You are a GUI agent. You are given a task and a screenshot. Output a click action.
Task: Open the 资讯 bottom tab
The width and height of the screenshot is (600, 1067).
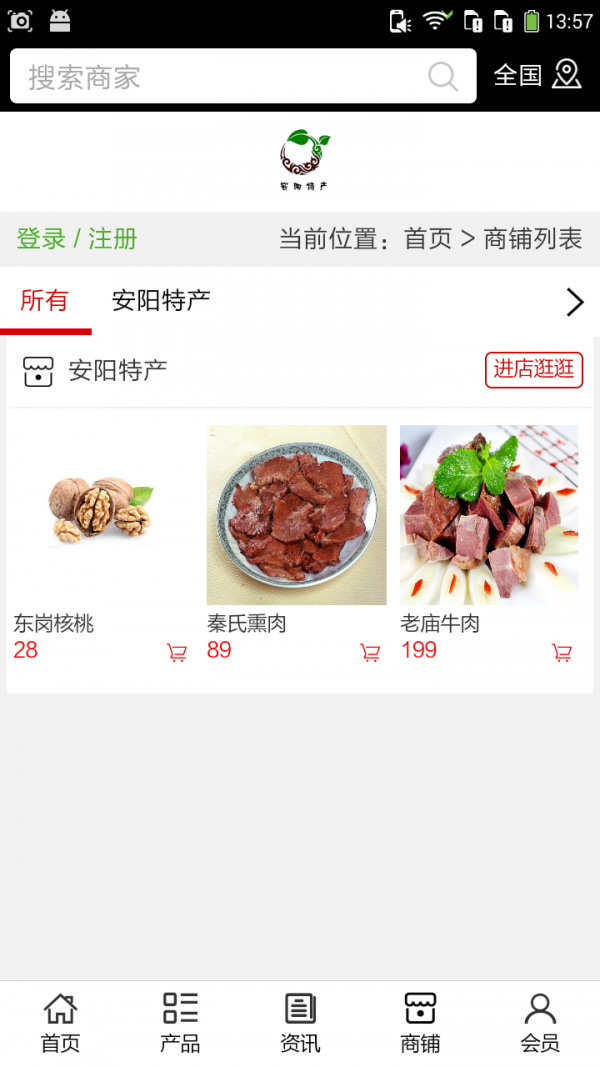(x=300, y=1023)
